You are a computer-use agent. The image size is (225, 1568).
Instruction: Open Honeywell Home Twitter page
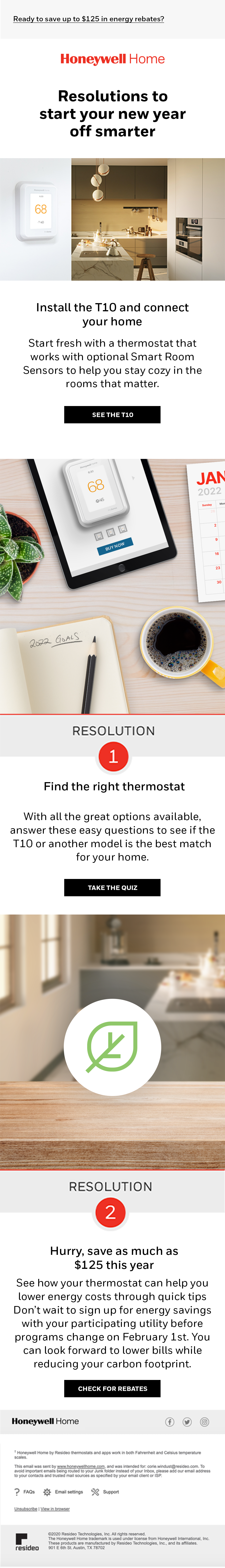tap(187, 1422)
